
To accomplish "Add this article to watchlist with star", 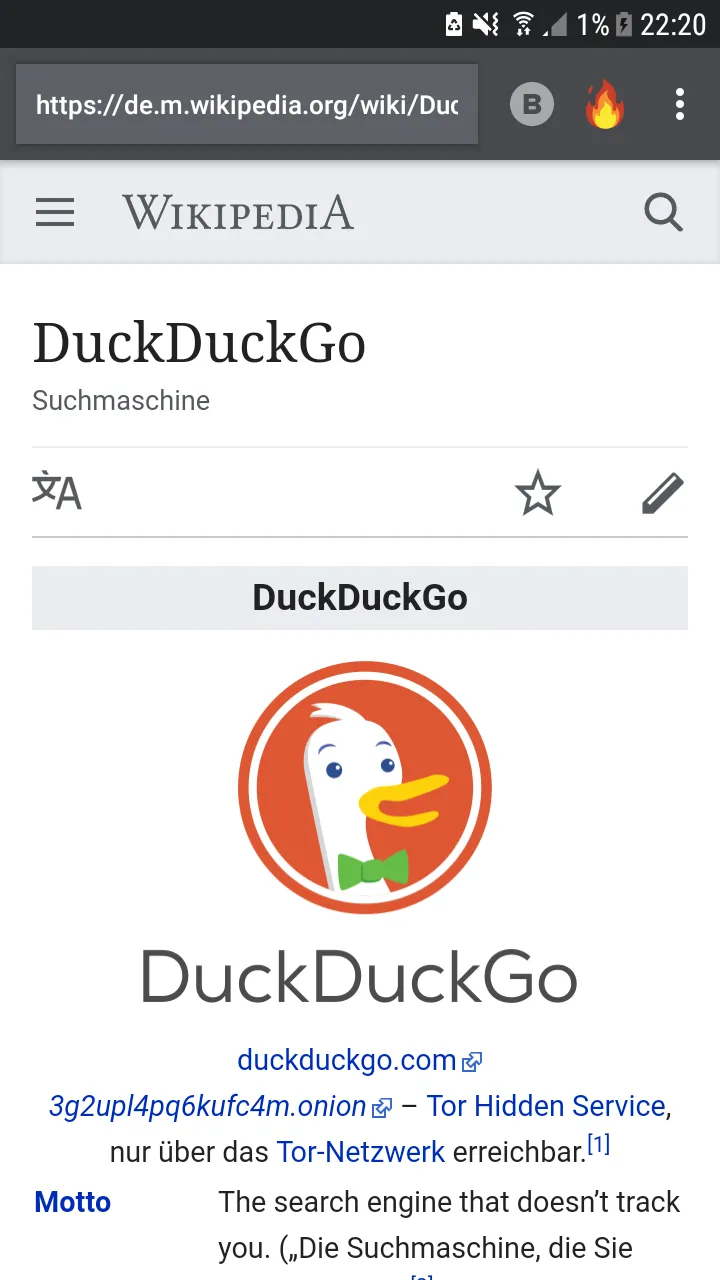I will (x=538, y=494).
